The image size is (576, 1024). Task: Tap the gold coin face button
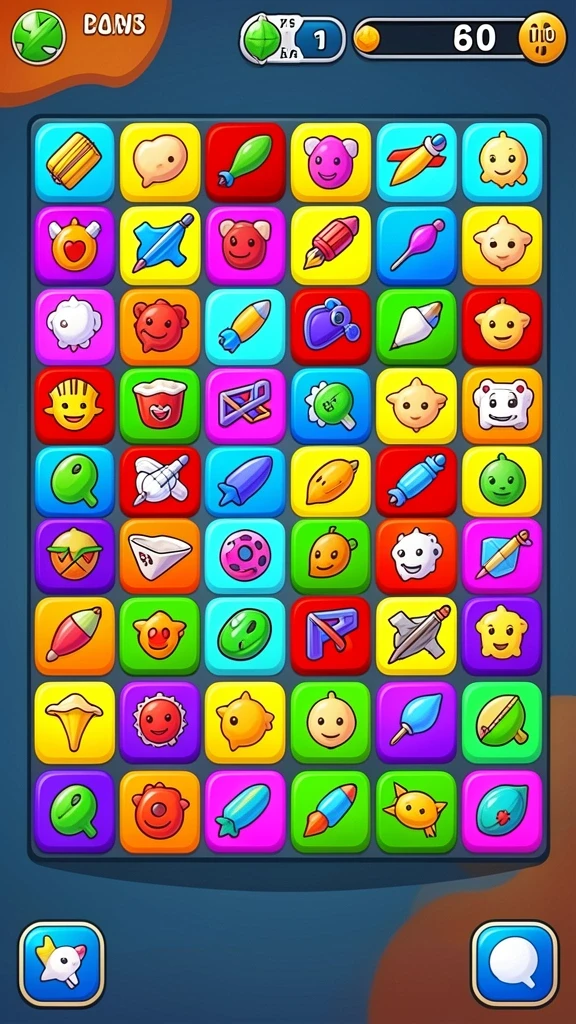542,38
